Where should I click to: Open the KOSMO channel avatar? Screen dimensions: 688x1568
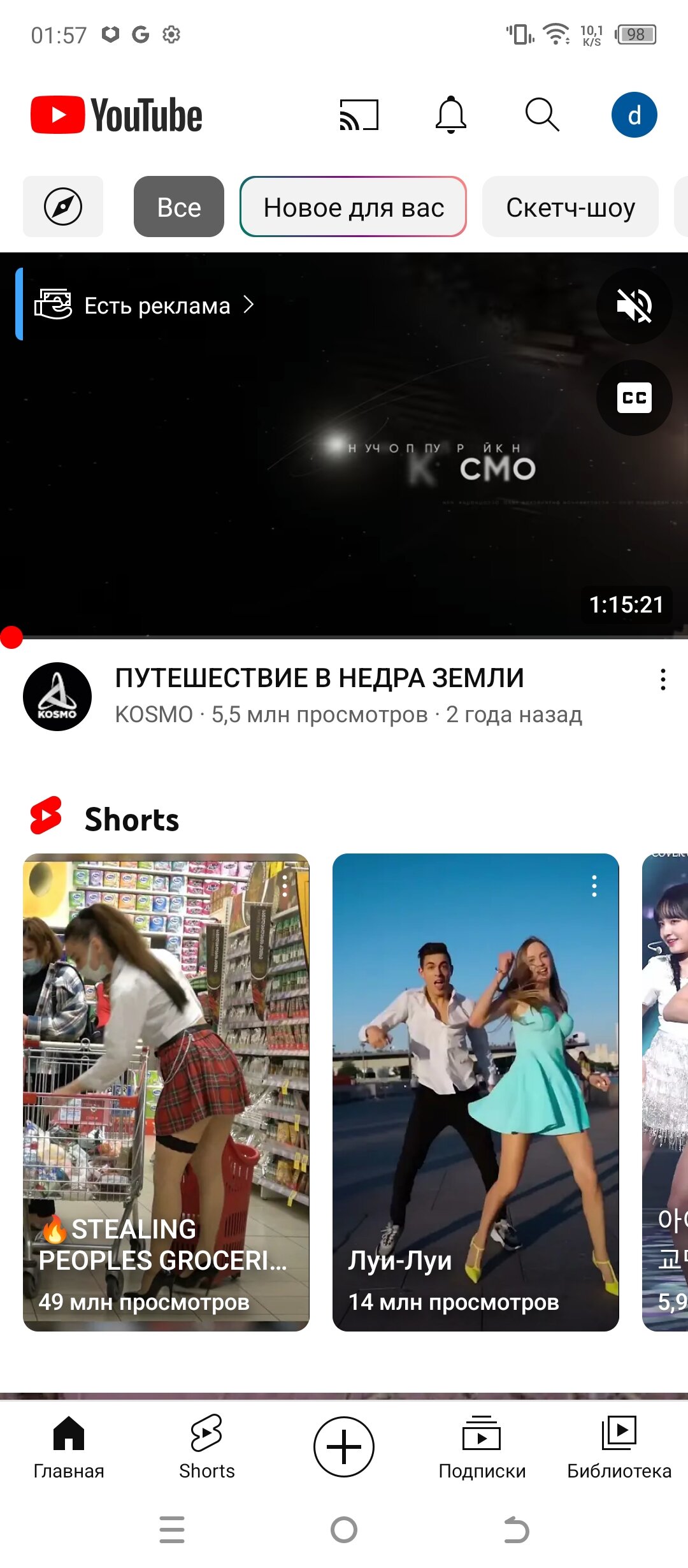click(57, 697)
